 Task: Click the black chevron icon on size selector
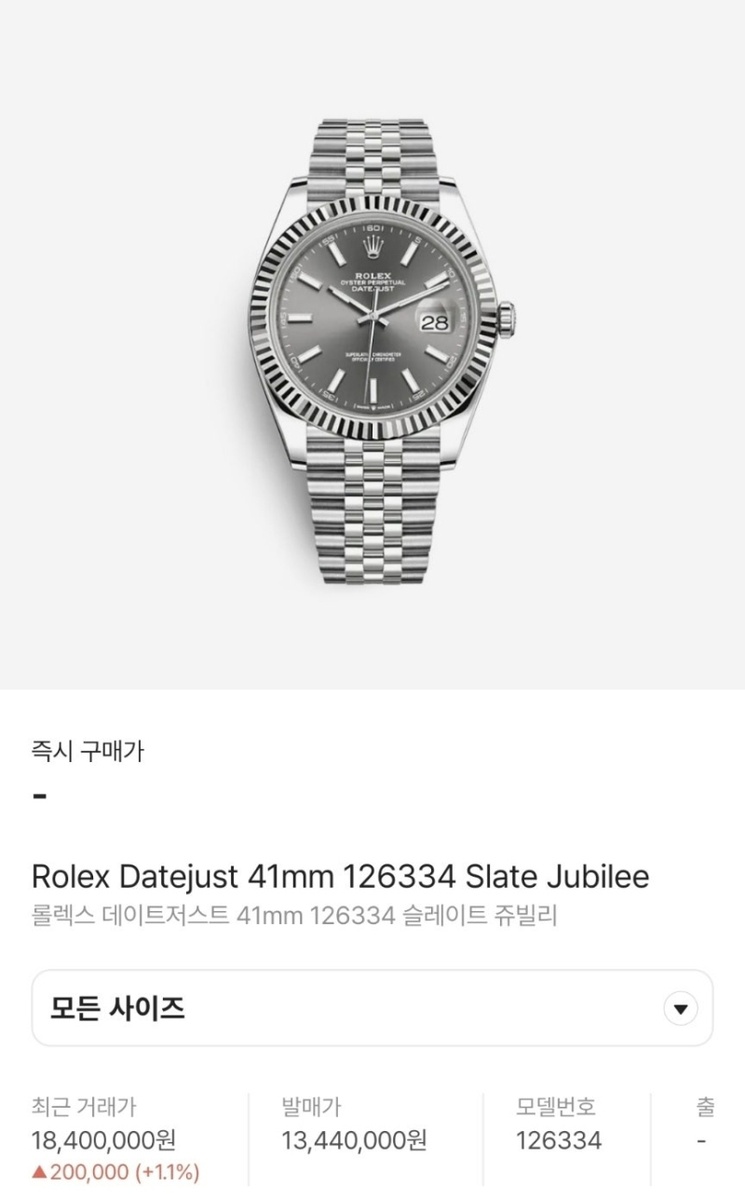tap(679, 1009)
